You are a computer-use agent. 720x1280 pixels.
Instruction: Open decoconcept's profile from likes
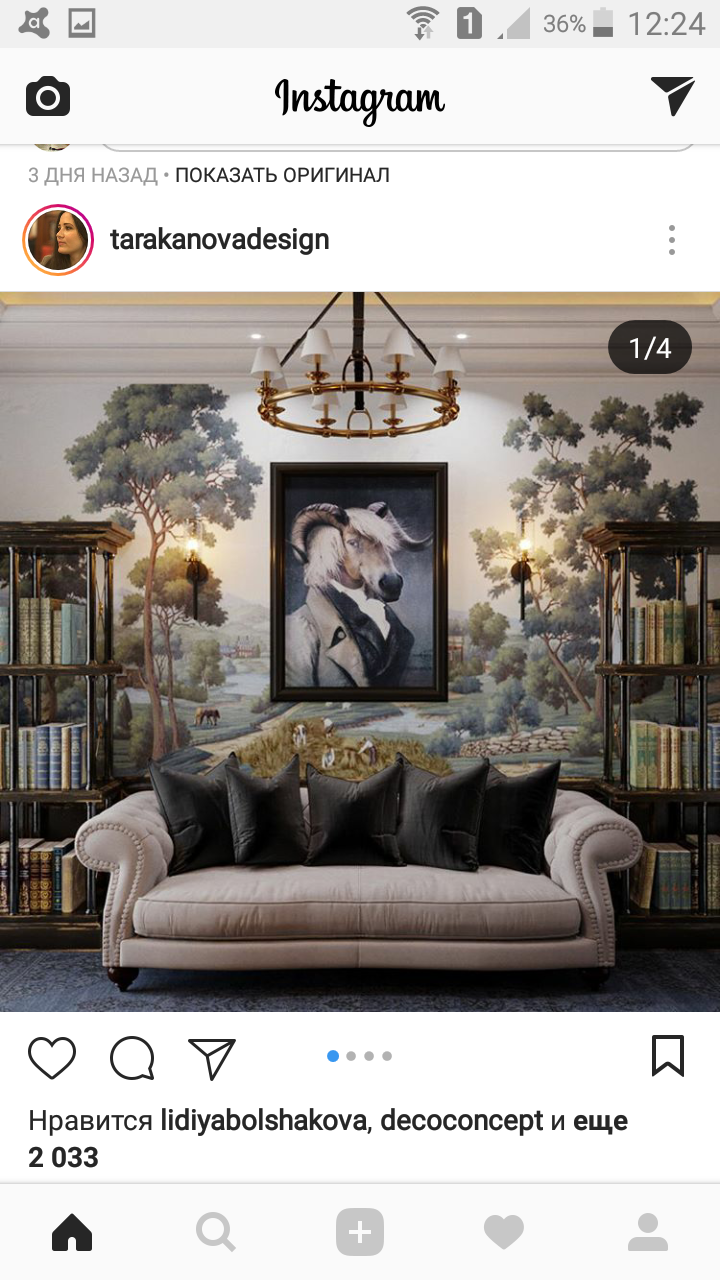[x=462, y=1121]
